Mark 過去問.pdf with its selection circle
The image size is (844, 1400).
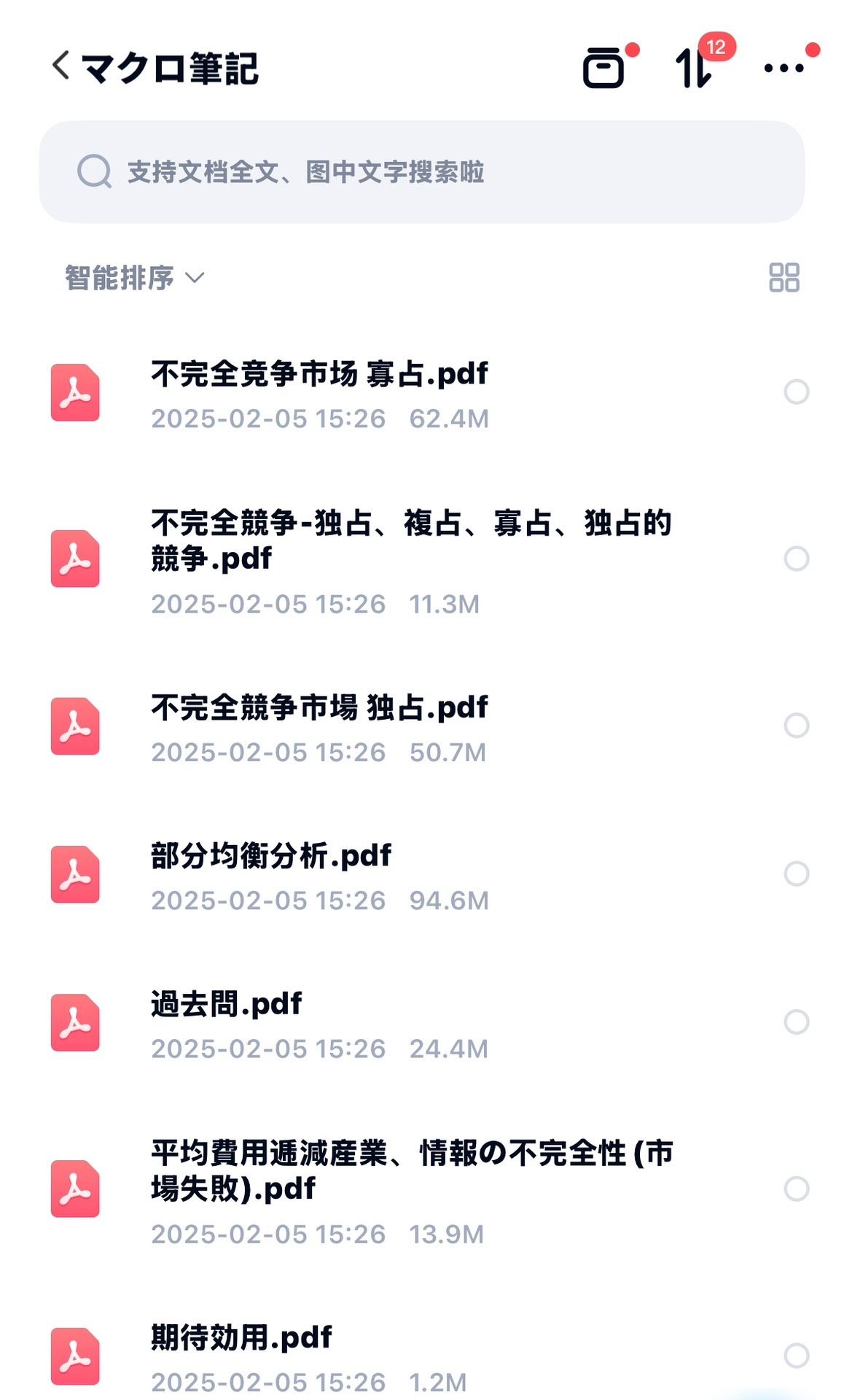pos(796,1022)
